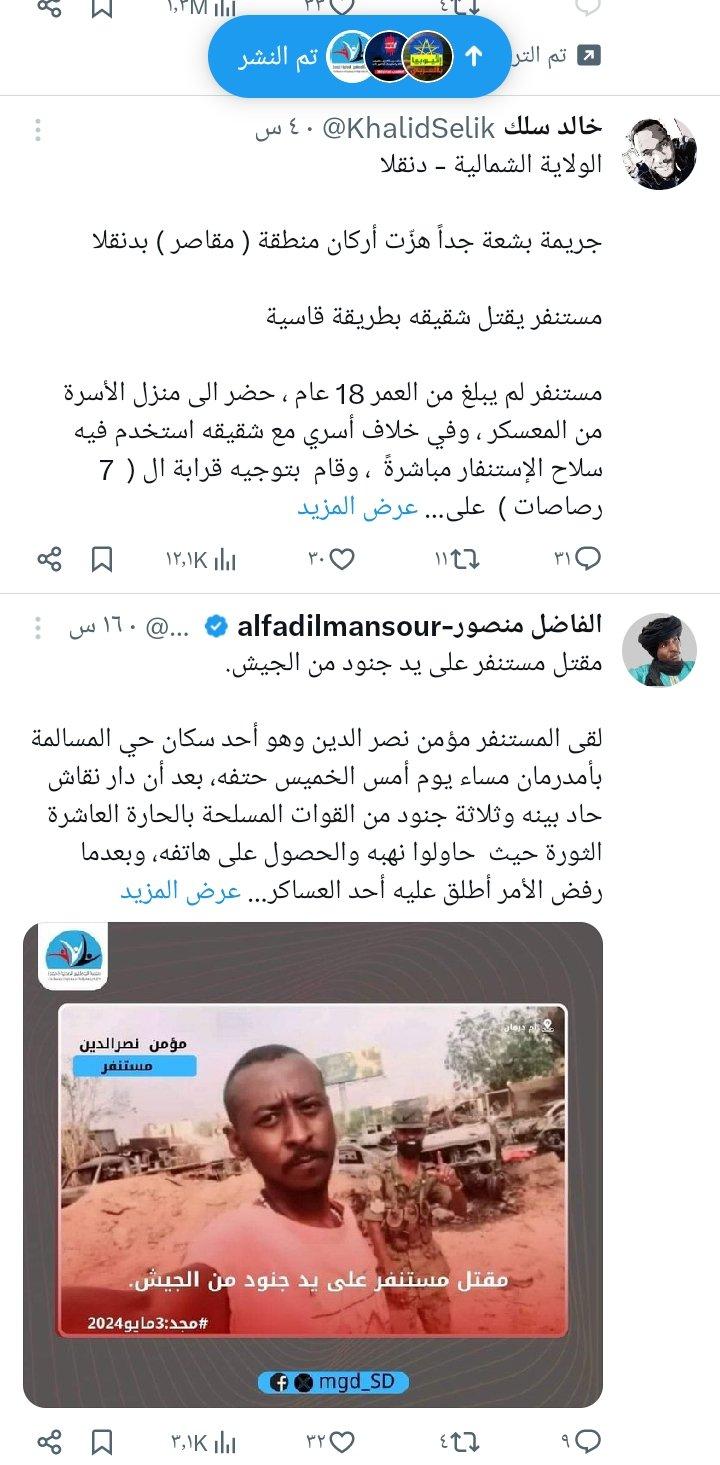
Task: Open overflow menu on alfadilmansour's post
Action: pos(38,628)
